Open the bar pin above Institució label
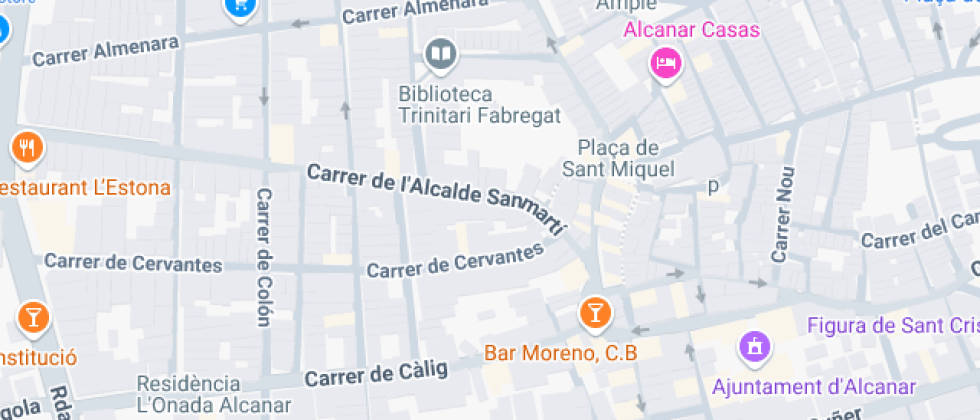 (33, 319)
